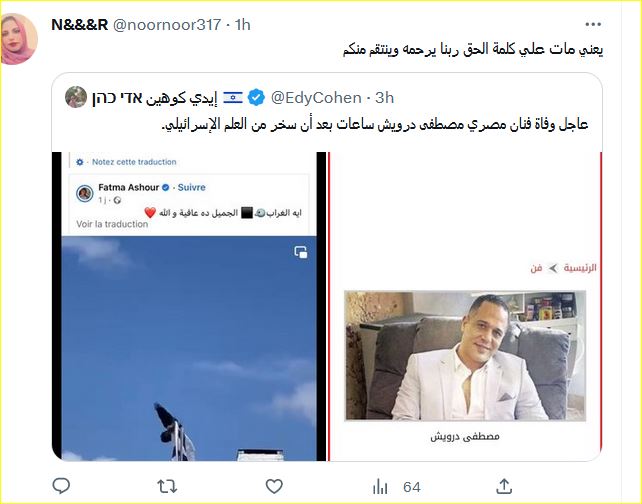642x504 pixels.
Task: Retweet the post by N&&&R
Action: tap(167, 487)
